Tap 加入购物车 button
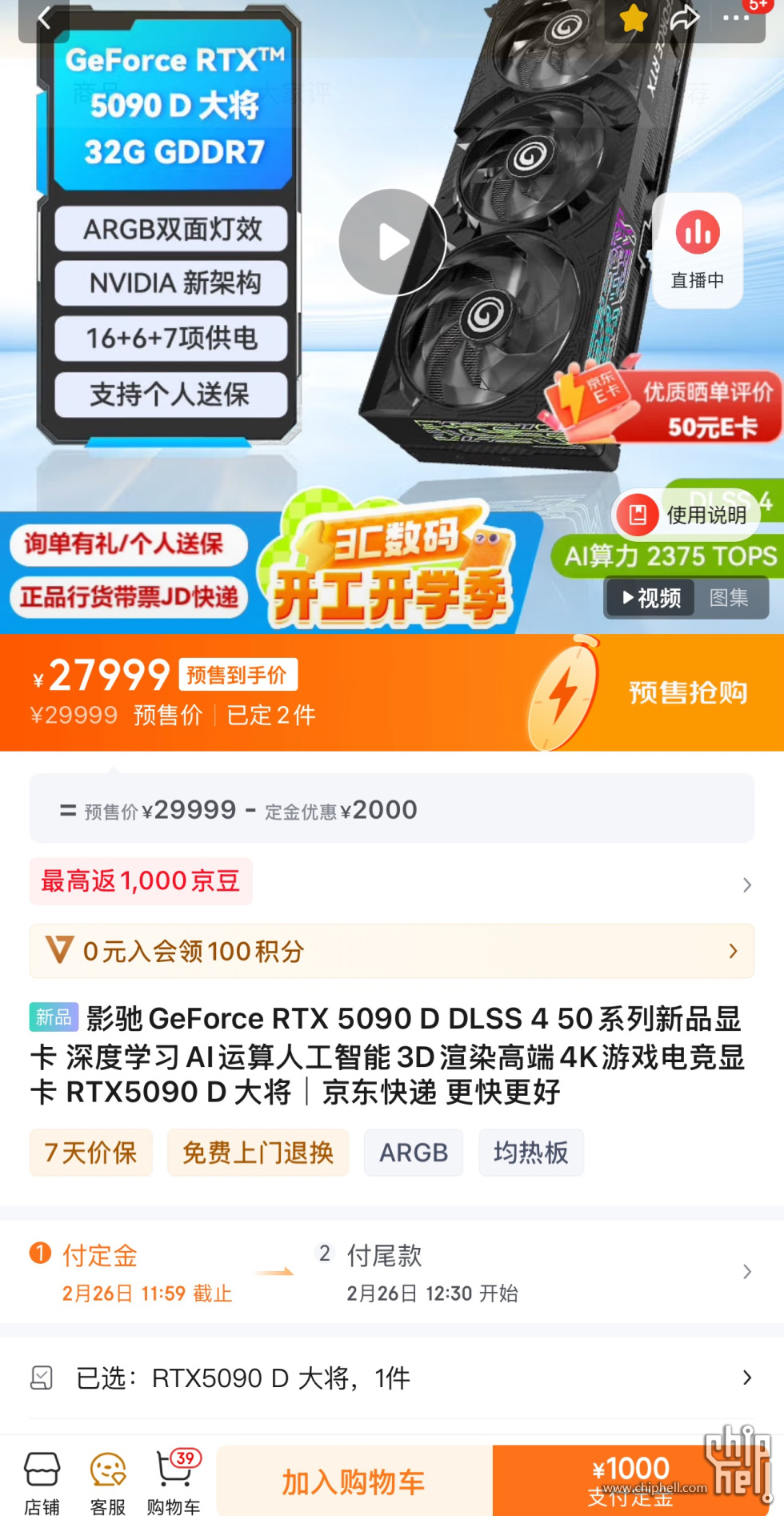The height and width of the screenshot is (1516, 784). pyautogui.click(x=354, y=1482)
